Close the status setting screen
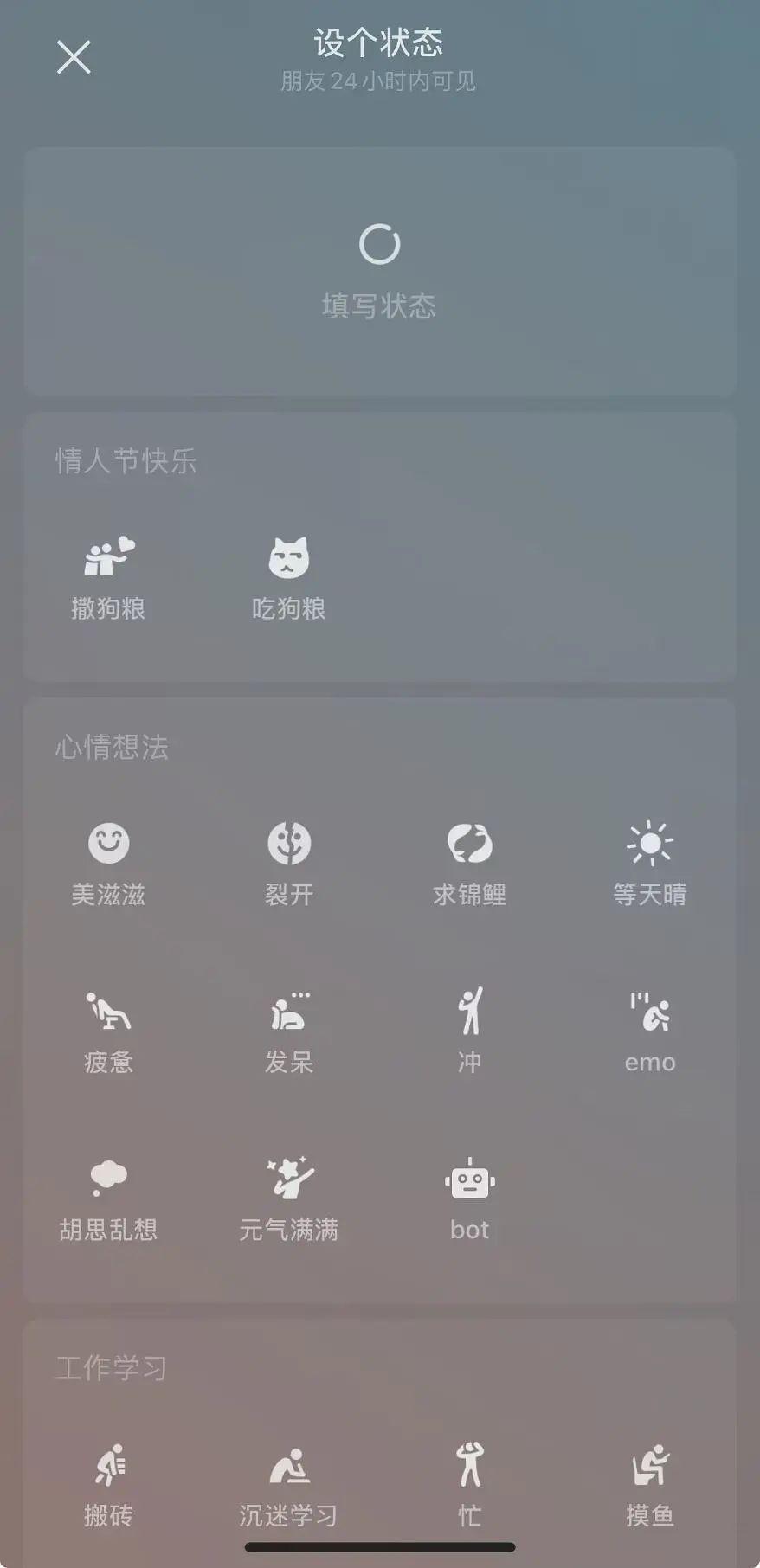 74,57
